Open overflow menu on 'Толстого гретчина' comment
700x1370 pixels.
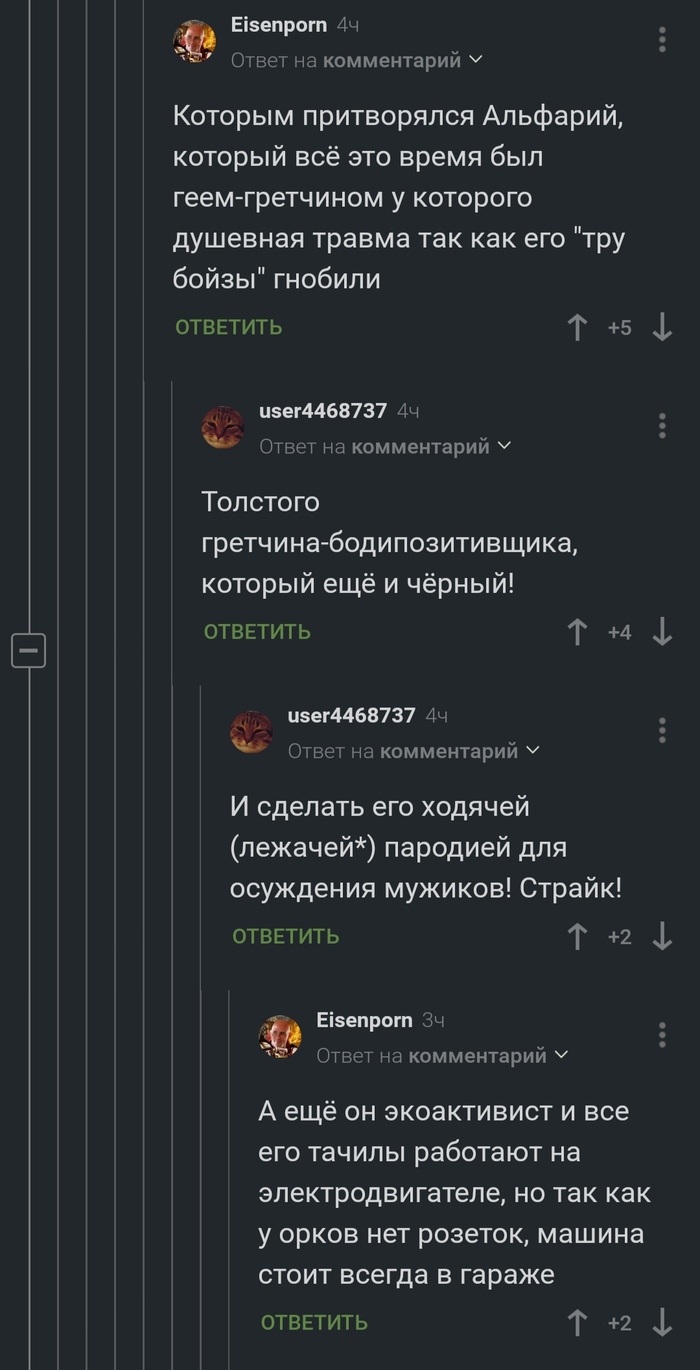[x=662, y=425]
